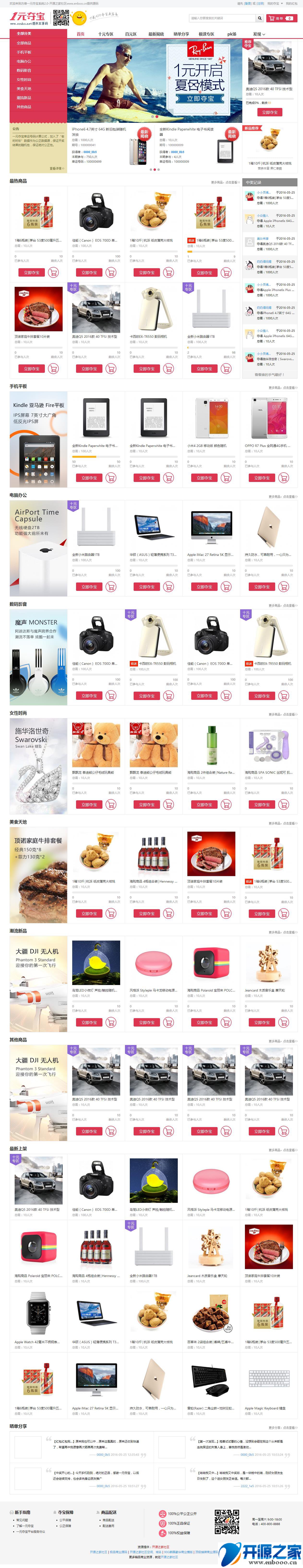
Task: Choose 手机平板 in the category sidebar
Action: coord(24,52)
